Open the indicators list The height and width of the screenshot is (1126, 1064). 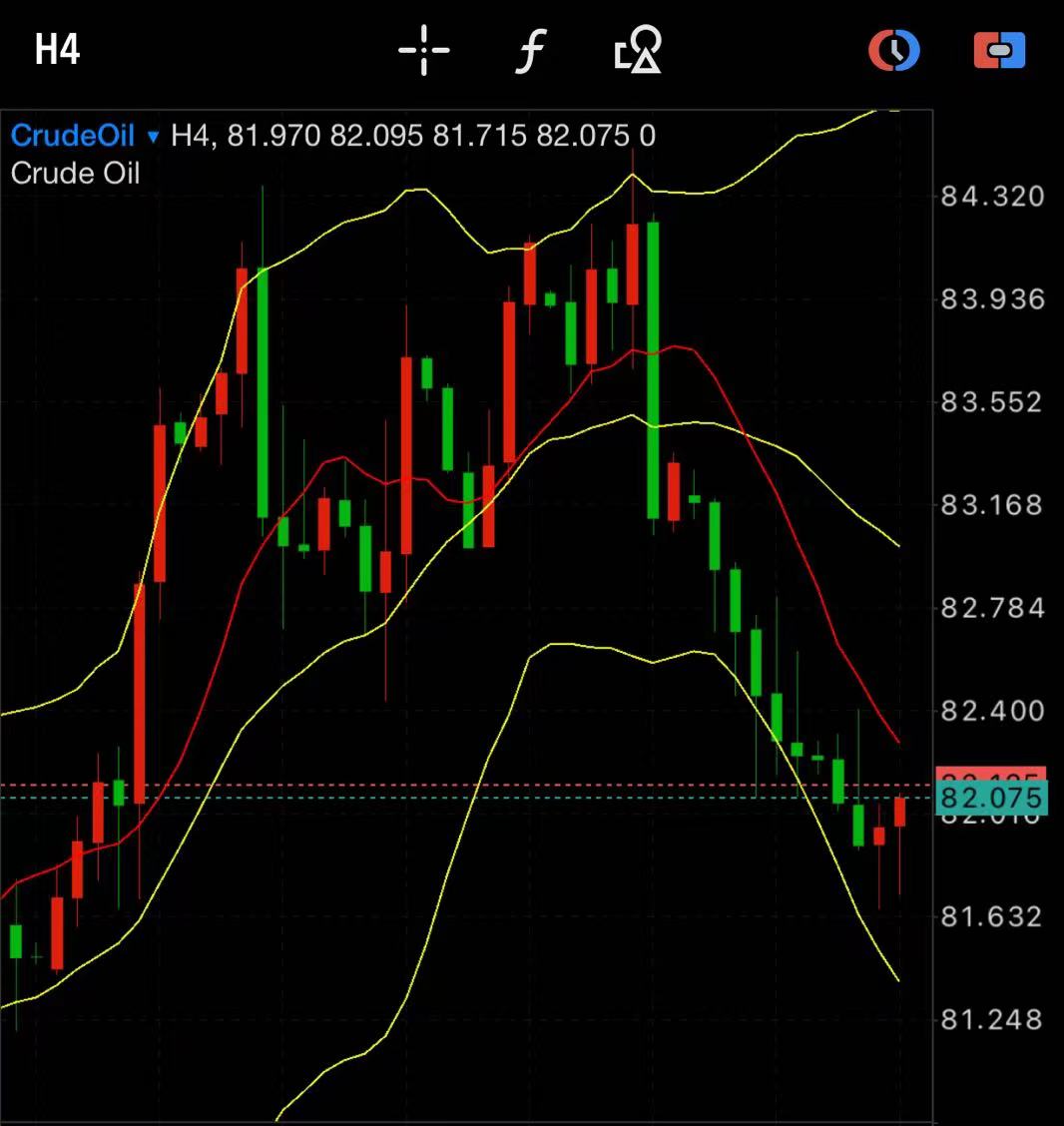coord(531,50)
